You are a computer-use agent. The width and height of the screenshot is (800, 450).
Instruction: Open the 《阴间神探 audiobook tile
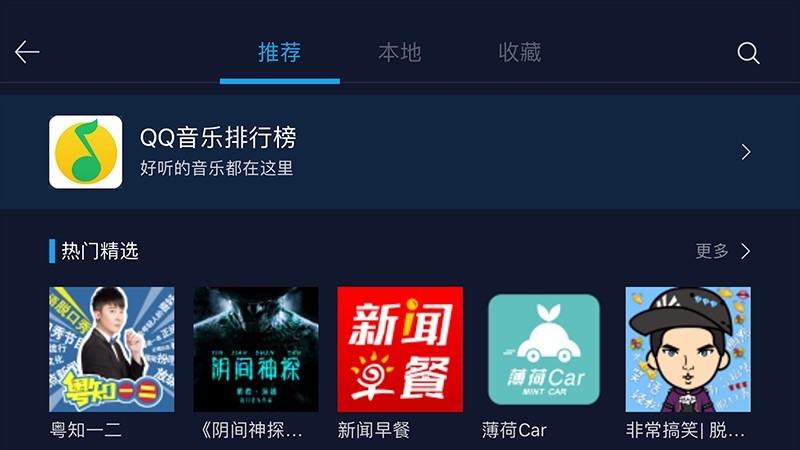pos(256,349)
